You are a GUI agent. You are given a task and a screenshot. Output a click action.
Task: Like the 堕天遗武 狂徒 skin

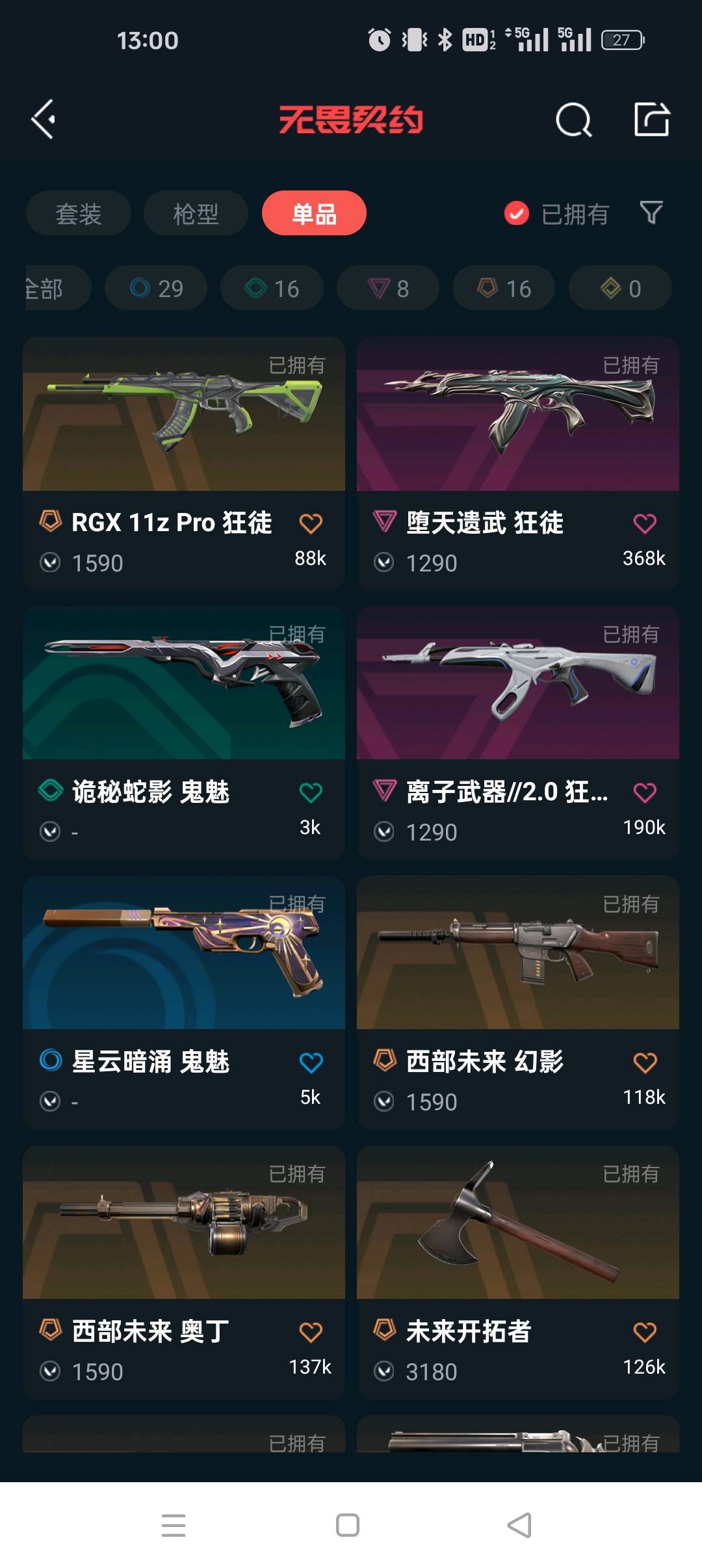click(x=644, y=523)
